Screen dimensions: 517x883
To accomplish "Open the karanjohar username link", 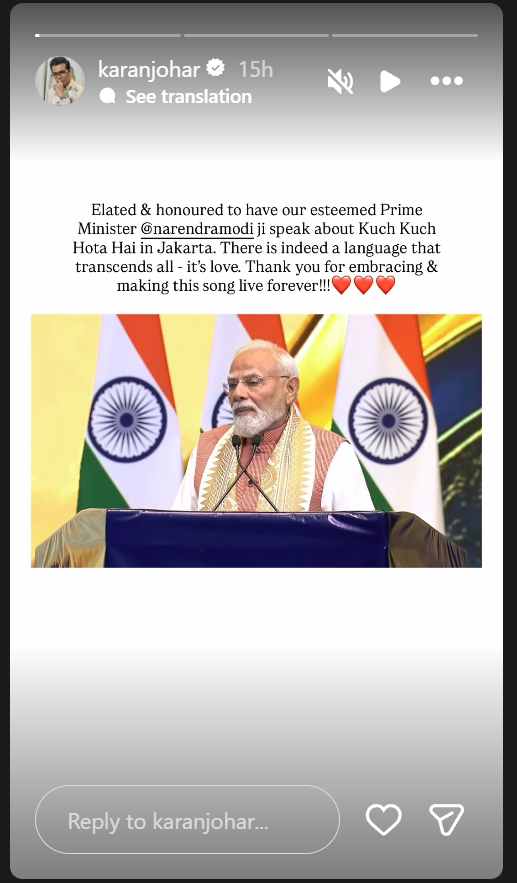I will coord(149,69).
